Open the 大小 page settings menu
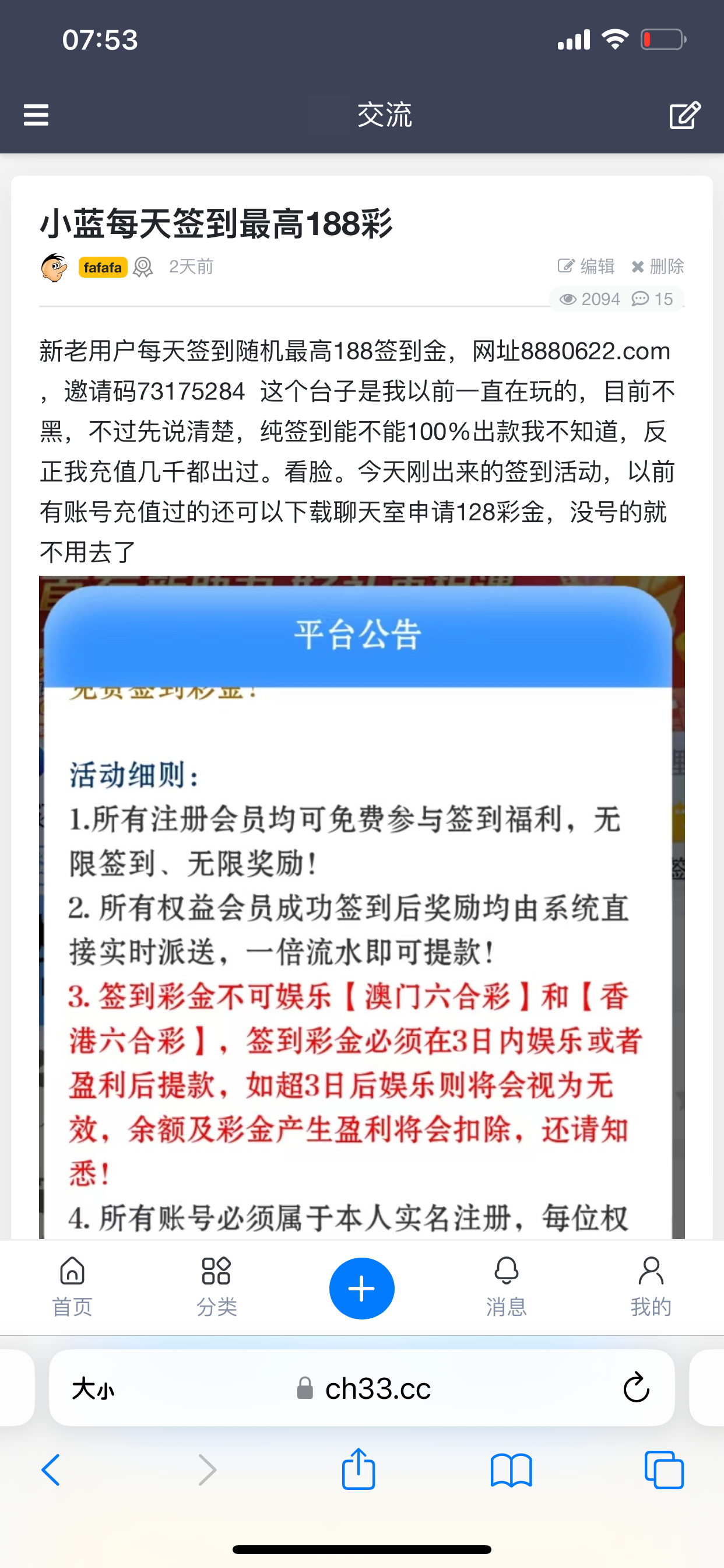724x1568 pixels. [x=93, y=1389]
